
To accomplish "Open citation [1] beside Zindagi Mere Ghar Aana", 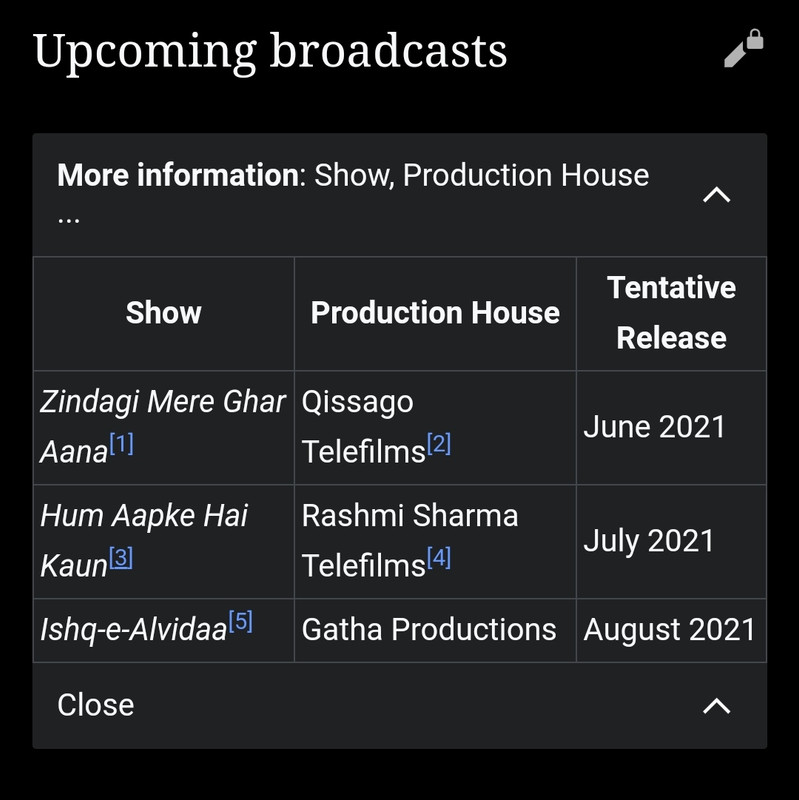I will (121, 444).
